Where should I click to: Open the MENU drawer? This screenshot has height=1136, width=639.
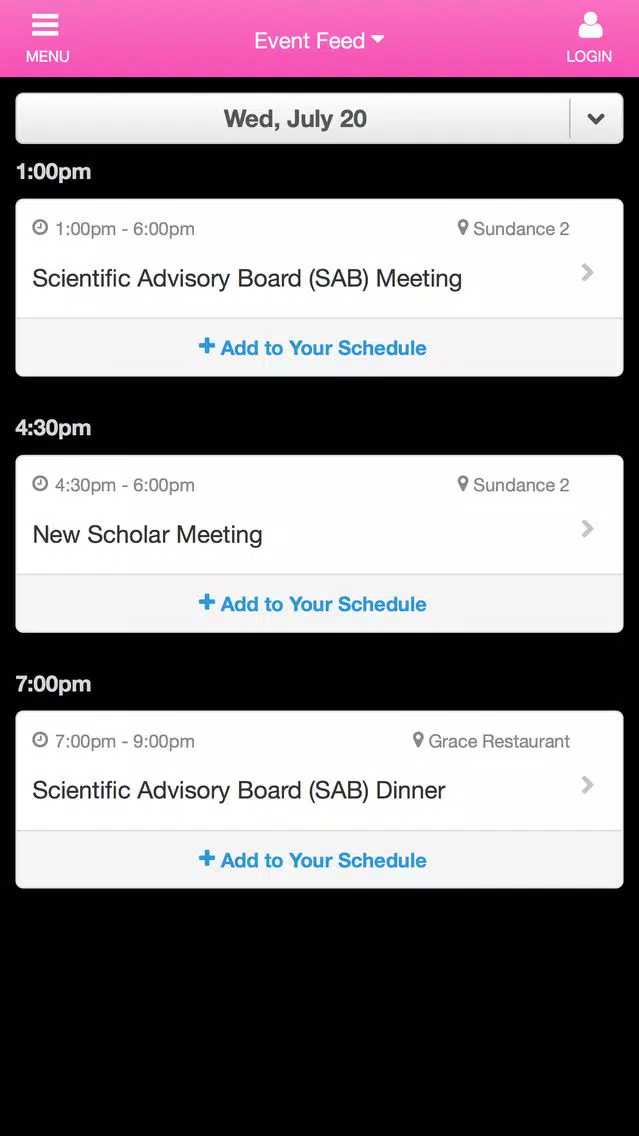pos(47,39)
